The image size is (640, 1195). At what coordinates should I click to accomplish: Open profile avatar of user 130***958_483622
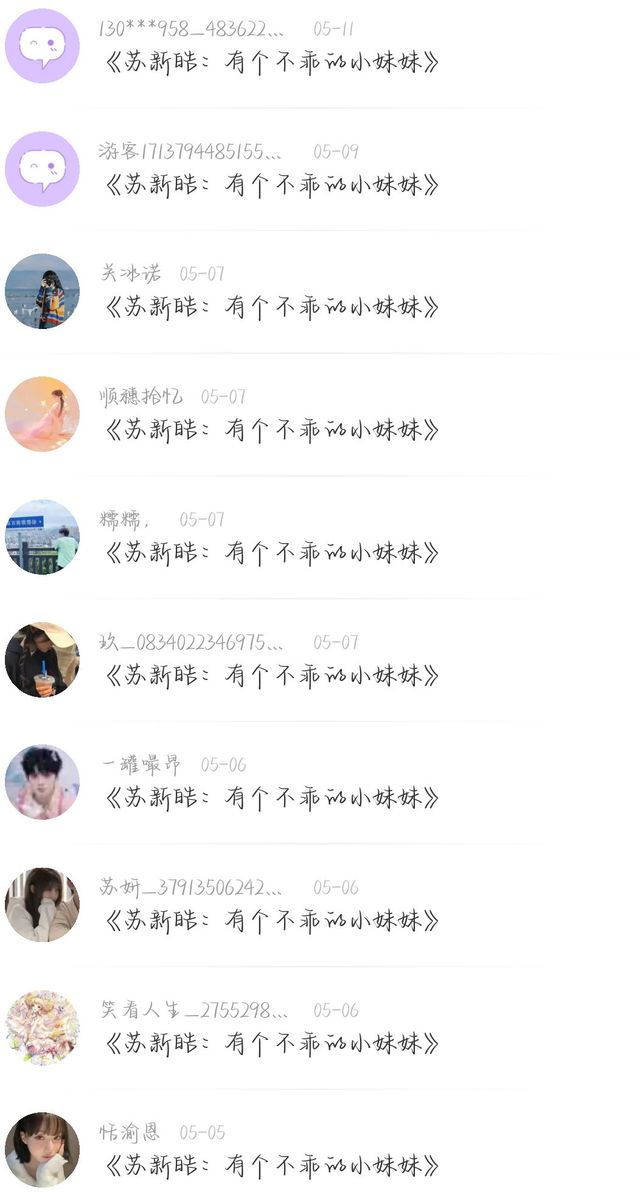[x=42, y=46]
